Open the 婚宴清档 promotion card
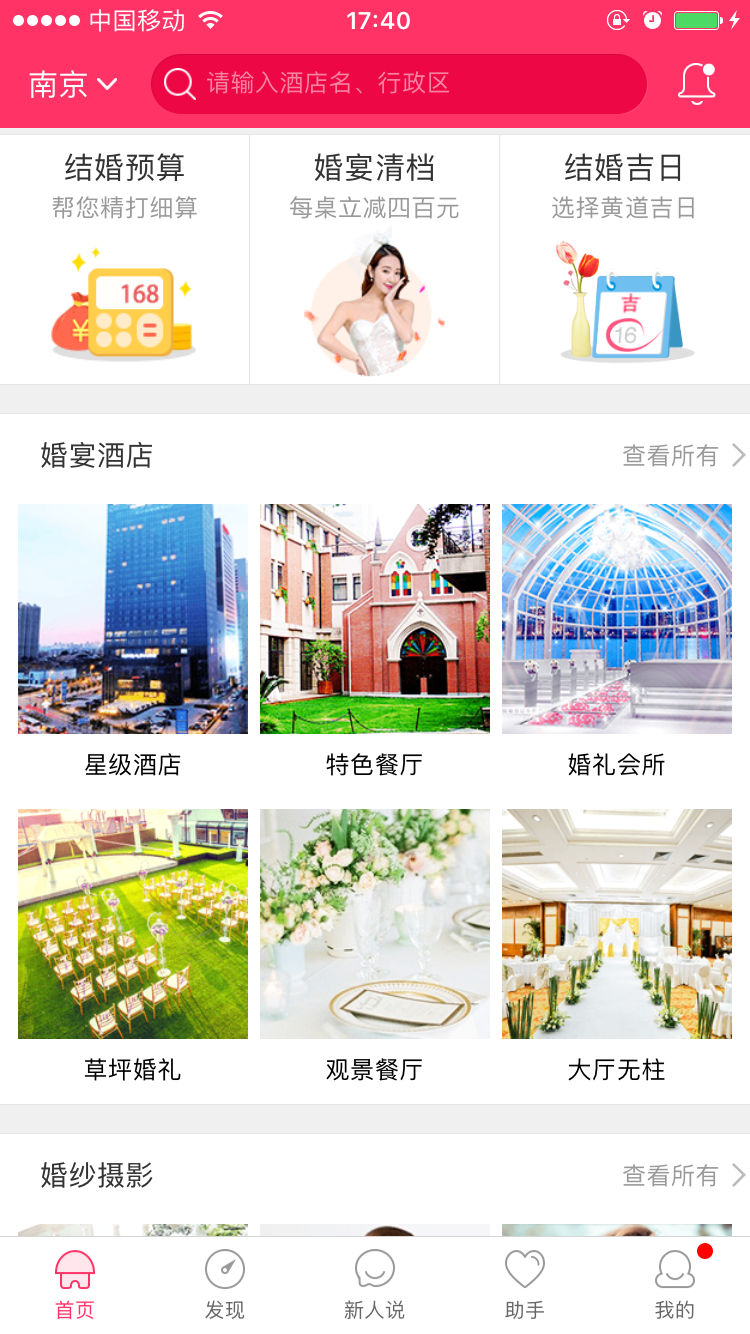The width and height of the screenshot is (750, 1334). (375, 258)
